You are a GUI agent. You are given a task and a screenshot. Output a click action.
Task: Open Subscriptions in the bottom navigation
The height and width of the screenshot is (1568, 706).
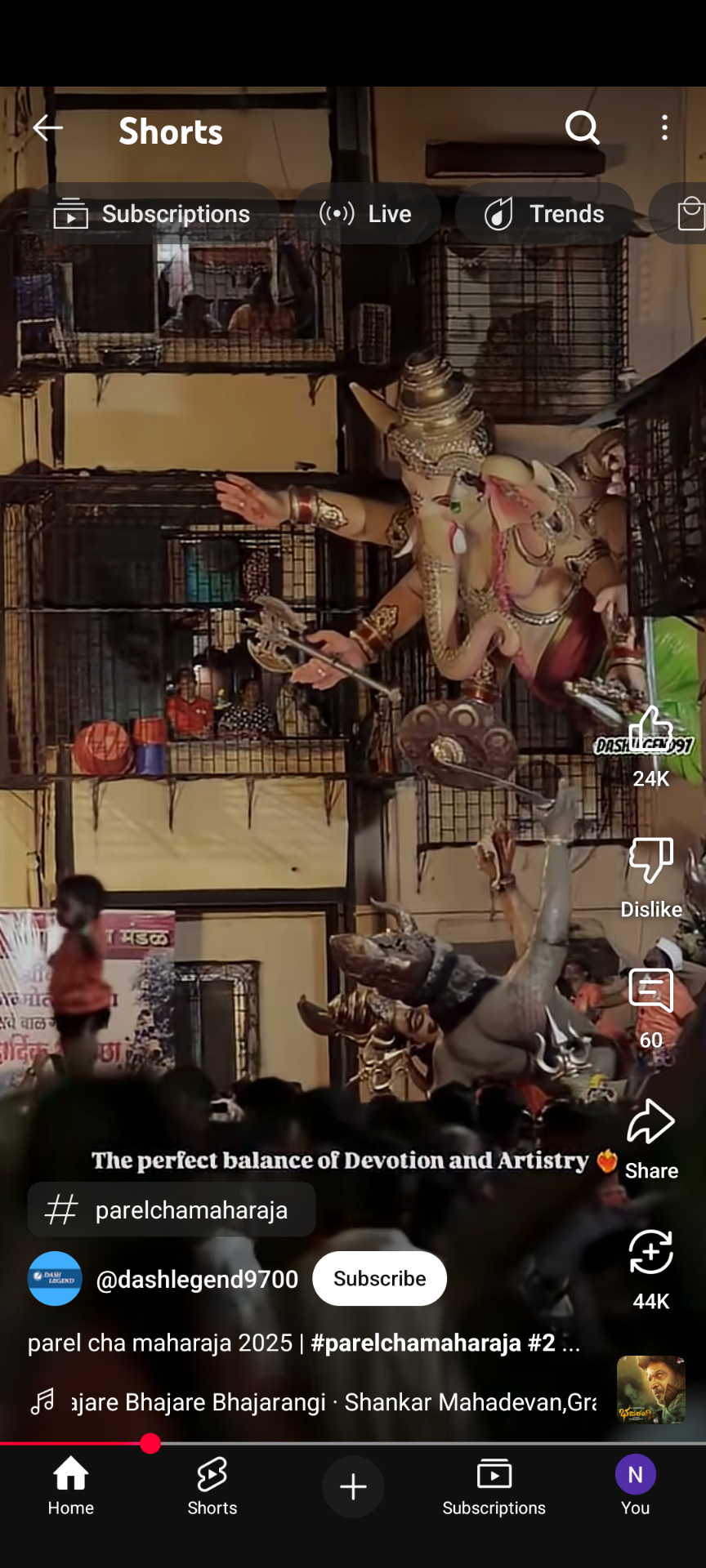(494, 1486)
